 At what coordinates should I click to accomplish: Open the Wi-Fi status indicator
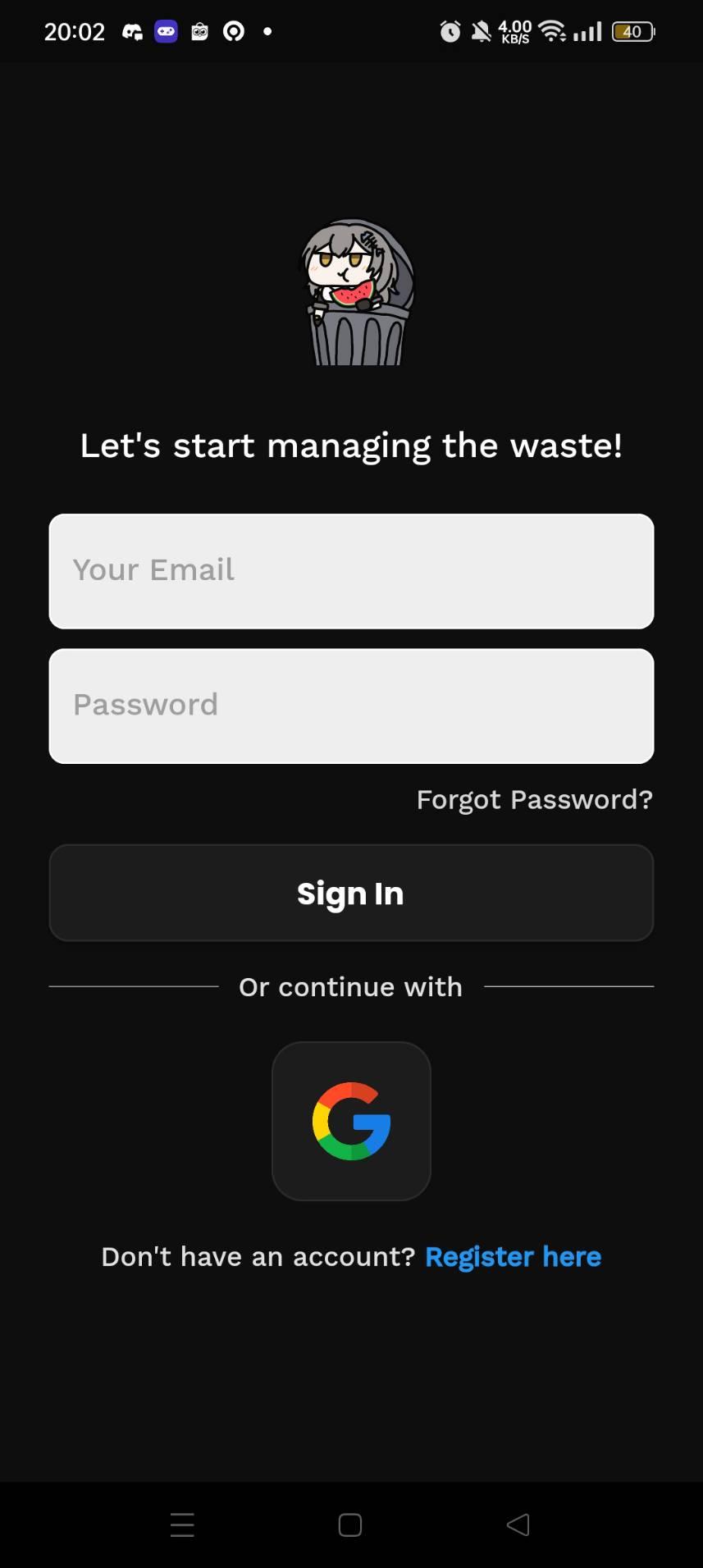click(x=551, y=30)
